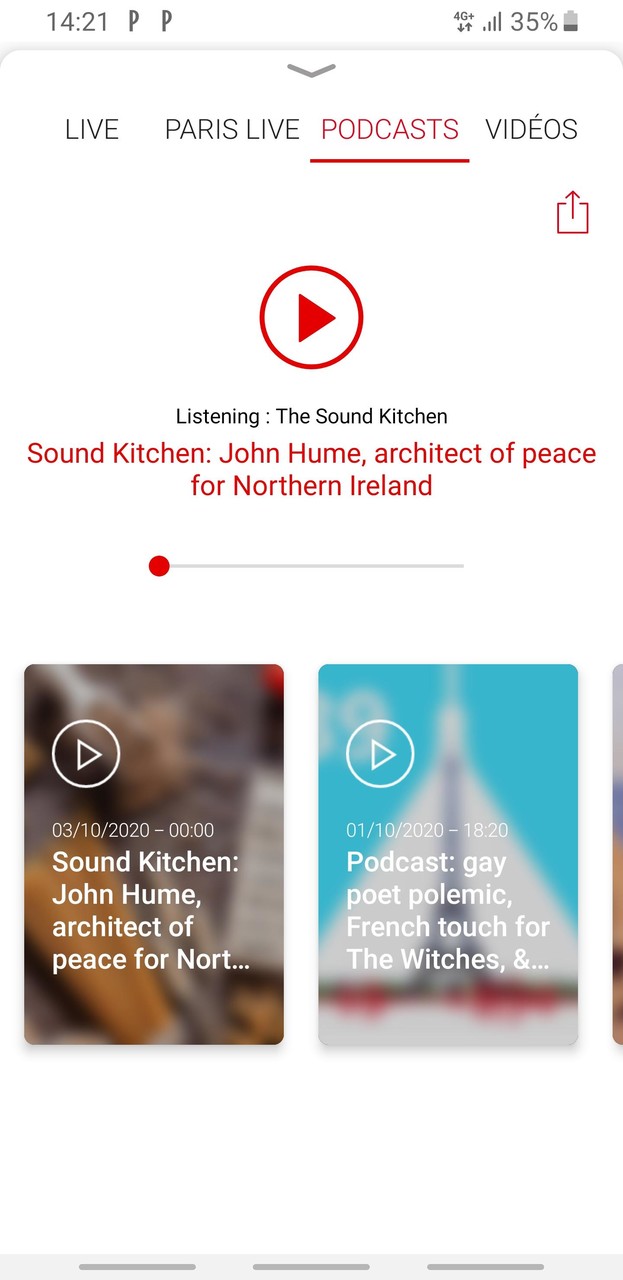This screenshot has height=1280, width=623.
Task: Open the gay poet polemic podcast card
Action: [448, 854]
